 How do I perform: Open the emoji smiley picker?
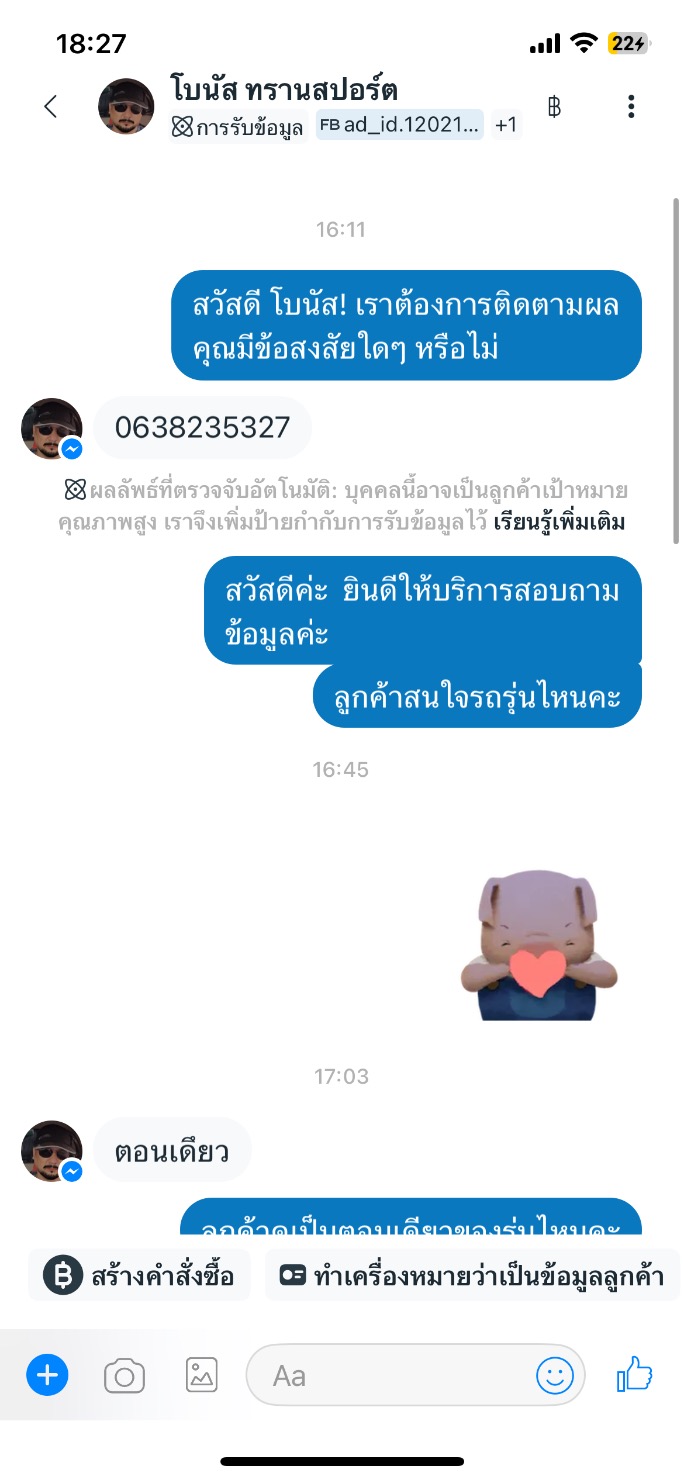pyautogui.click(x=555, y=1376)
